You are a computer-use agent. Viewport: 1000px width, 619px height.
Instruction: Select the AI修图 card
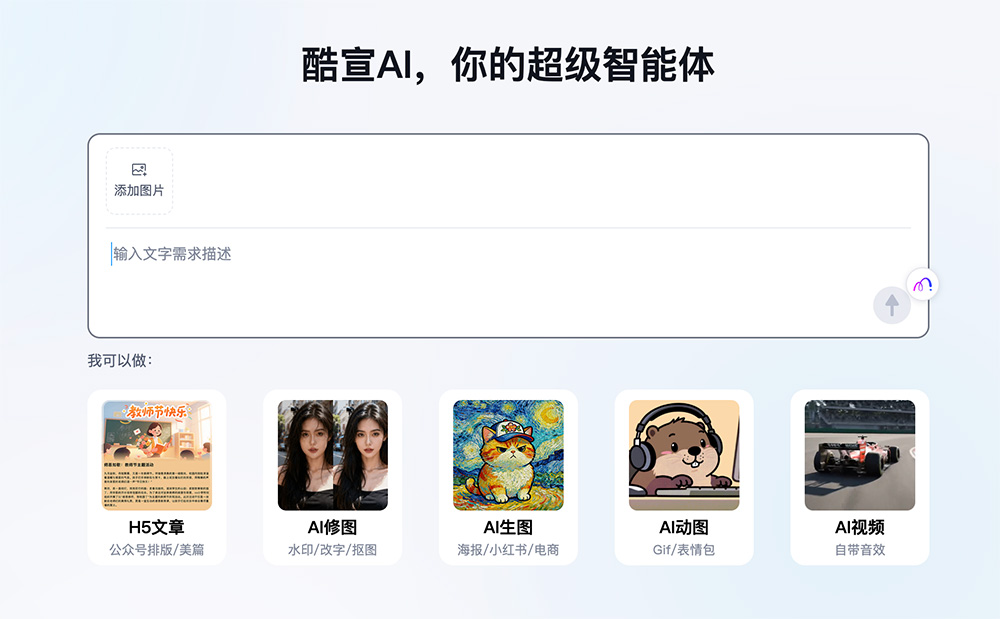click(332, 477)
